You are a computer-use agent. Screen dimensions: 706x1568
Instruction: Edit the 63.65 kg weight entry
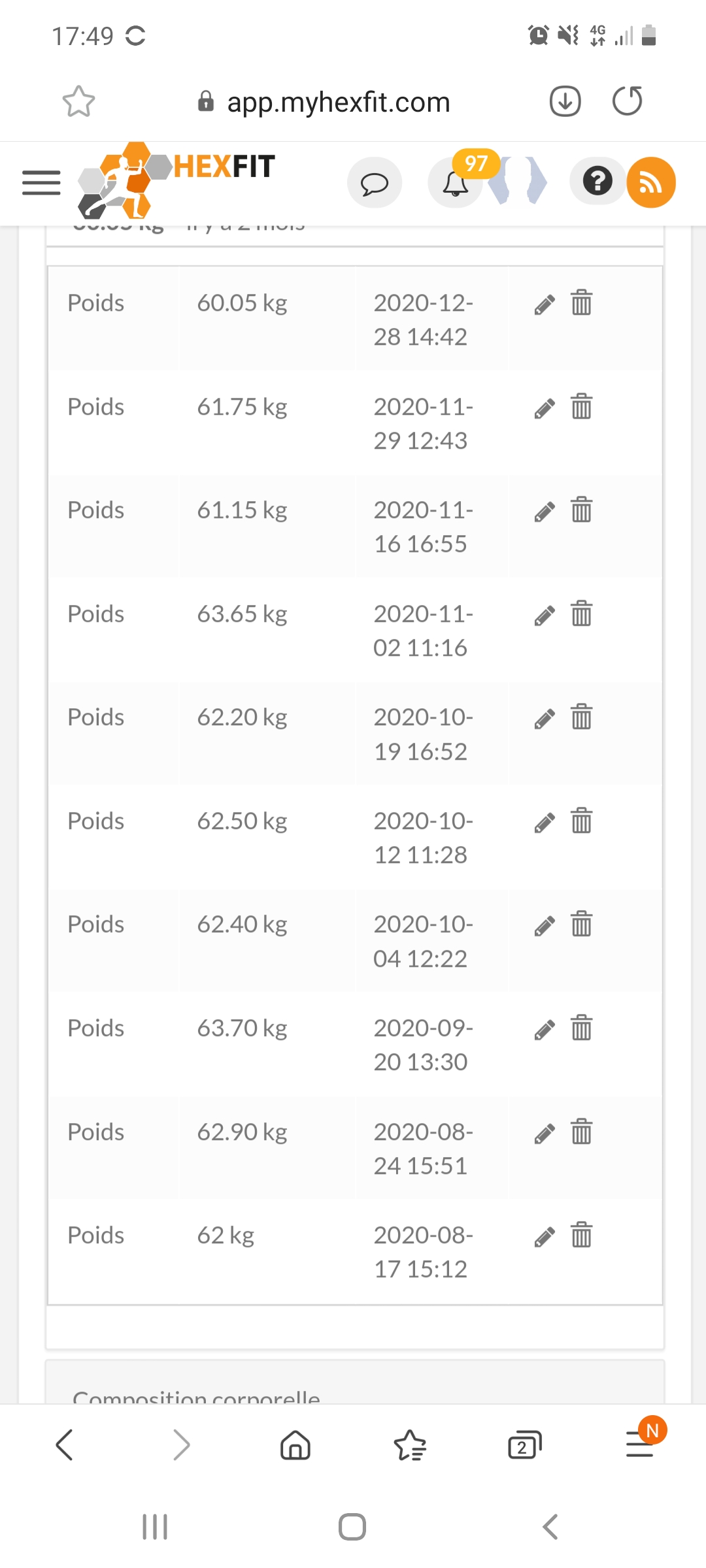coord(545,615)
